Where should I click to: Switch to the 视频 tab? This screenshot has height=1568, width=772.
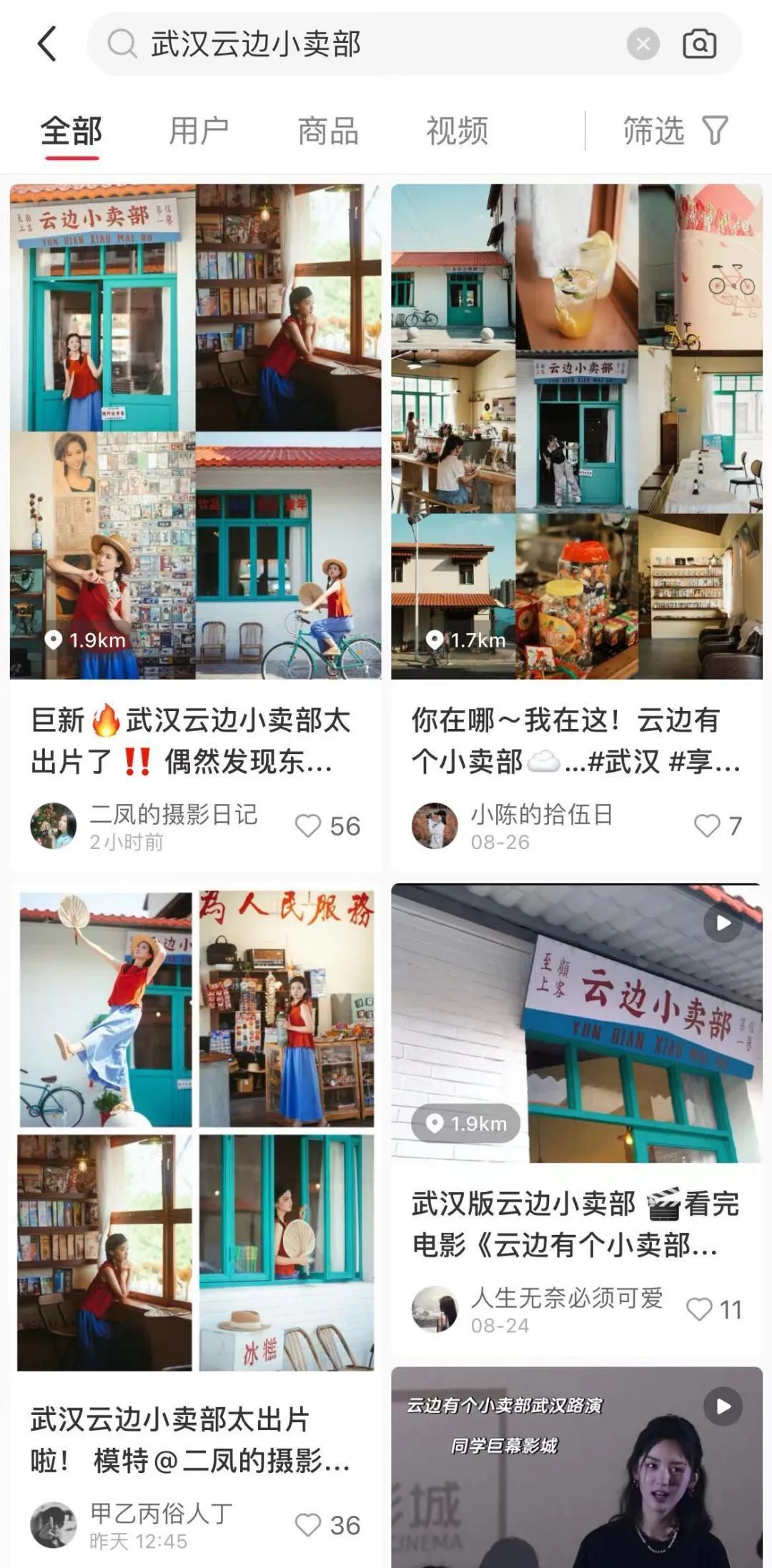[457, 132]
